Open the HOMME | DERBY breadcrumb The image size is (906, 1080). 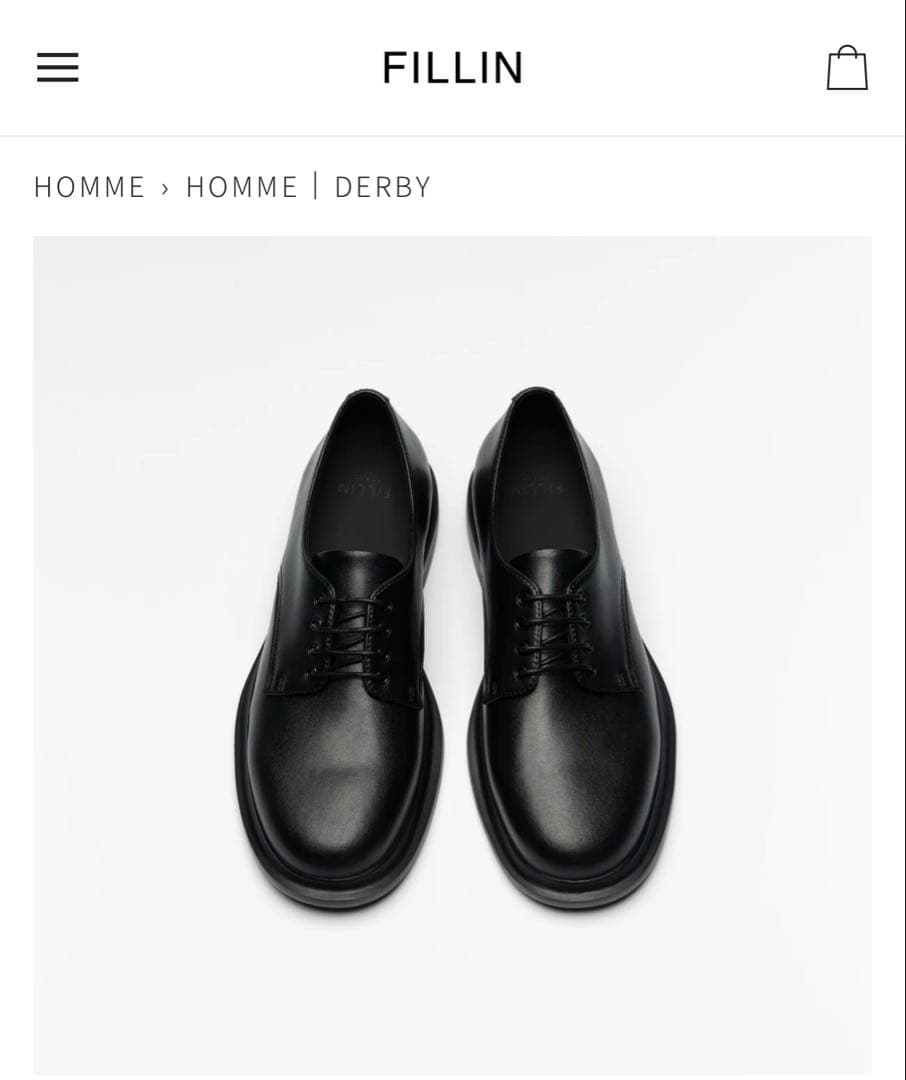pos(308,187)
